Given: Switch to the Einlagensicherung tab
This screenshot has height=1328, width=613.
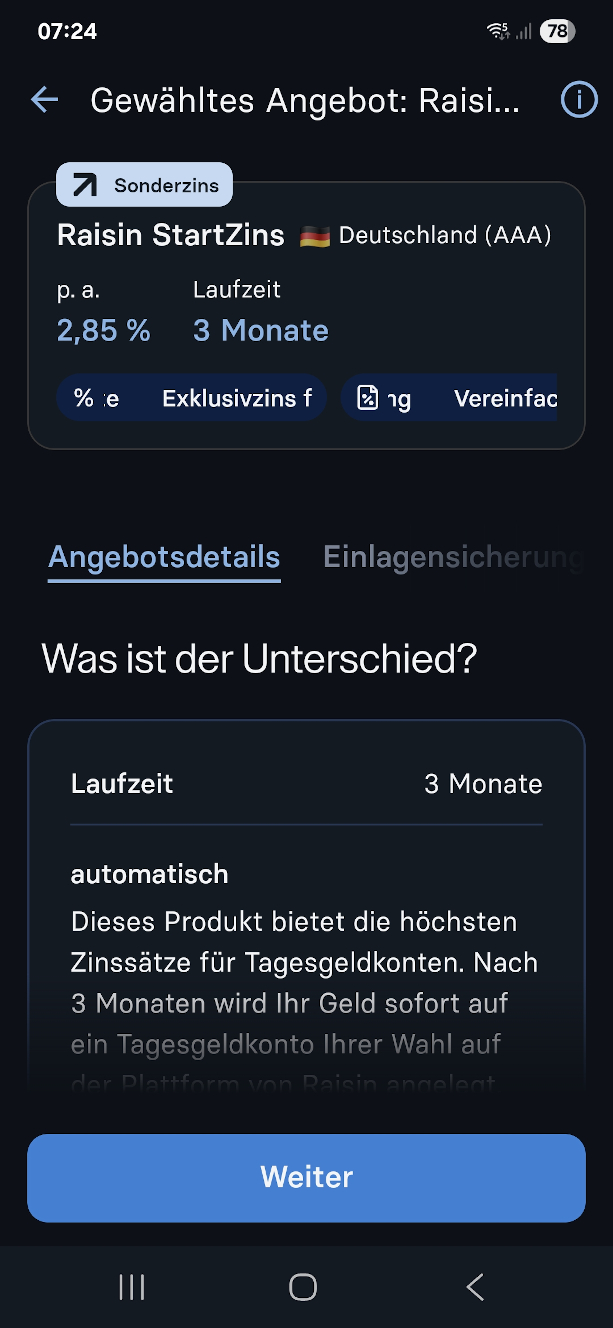Looking at the screenshot, I should 452,557.
